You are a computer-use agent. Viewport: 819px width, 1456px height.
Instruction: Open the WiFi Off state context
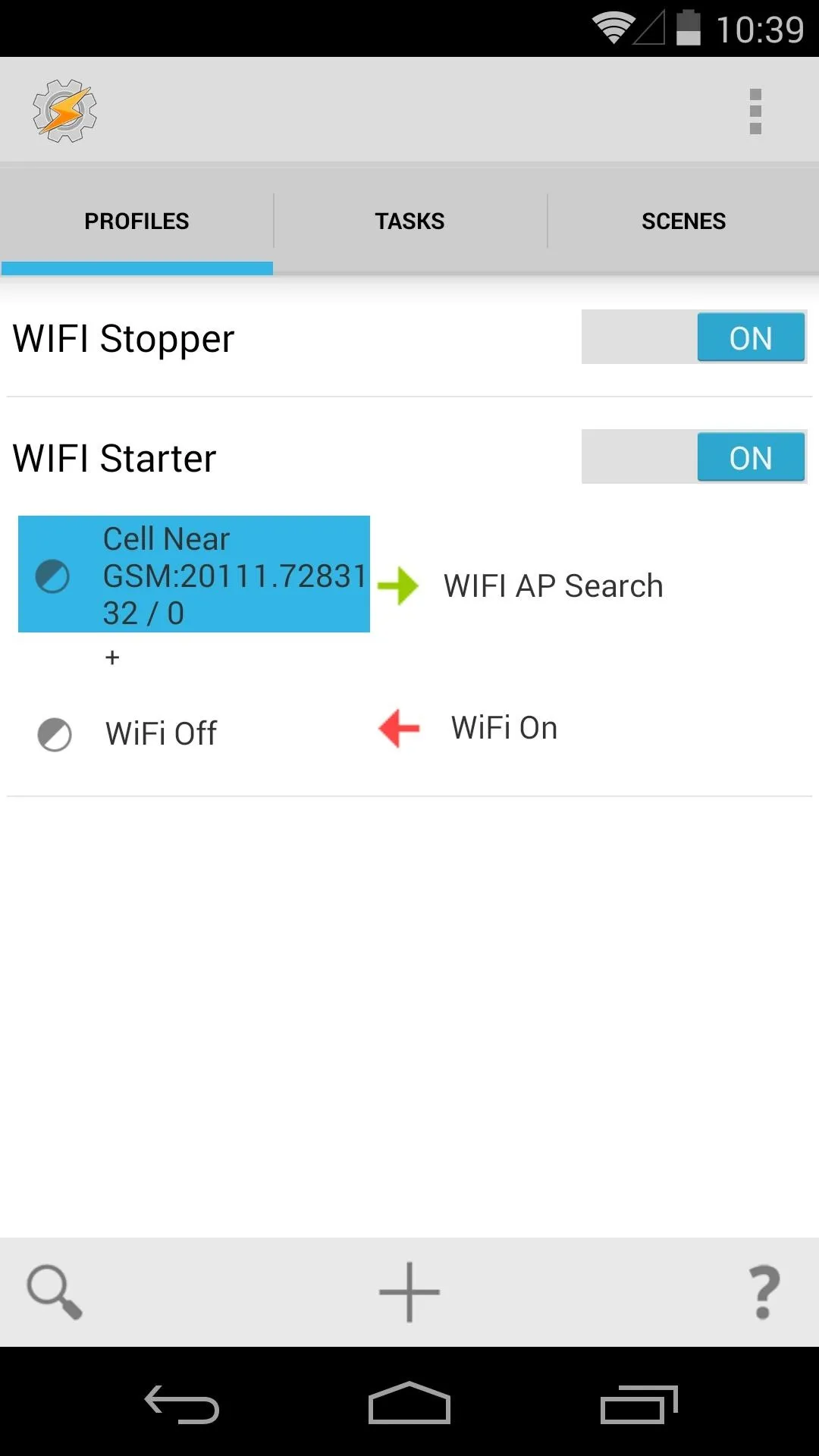pos(161,733)
